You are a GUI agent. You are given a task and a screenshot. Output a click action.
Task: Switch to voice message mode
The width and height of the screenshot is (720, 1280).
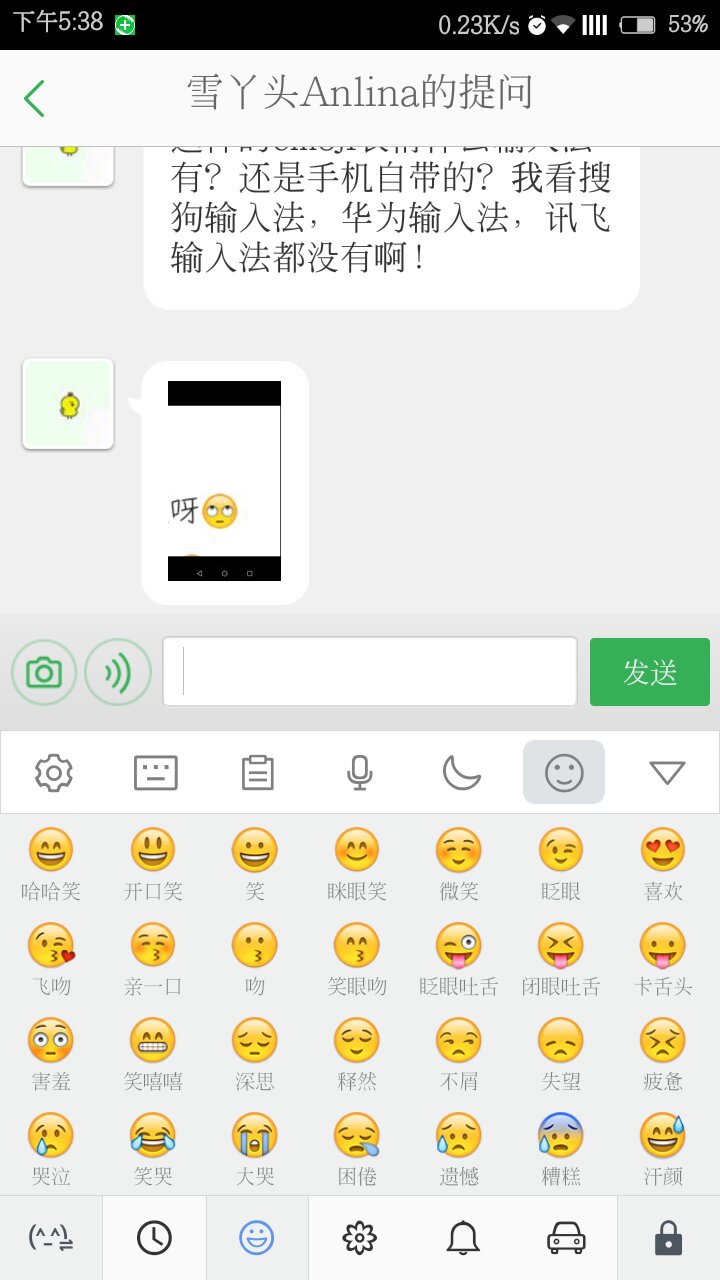pyautogui.click(x=118, y=672)
